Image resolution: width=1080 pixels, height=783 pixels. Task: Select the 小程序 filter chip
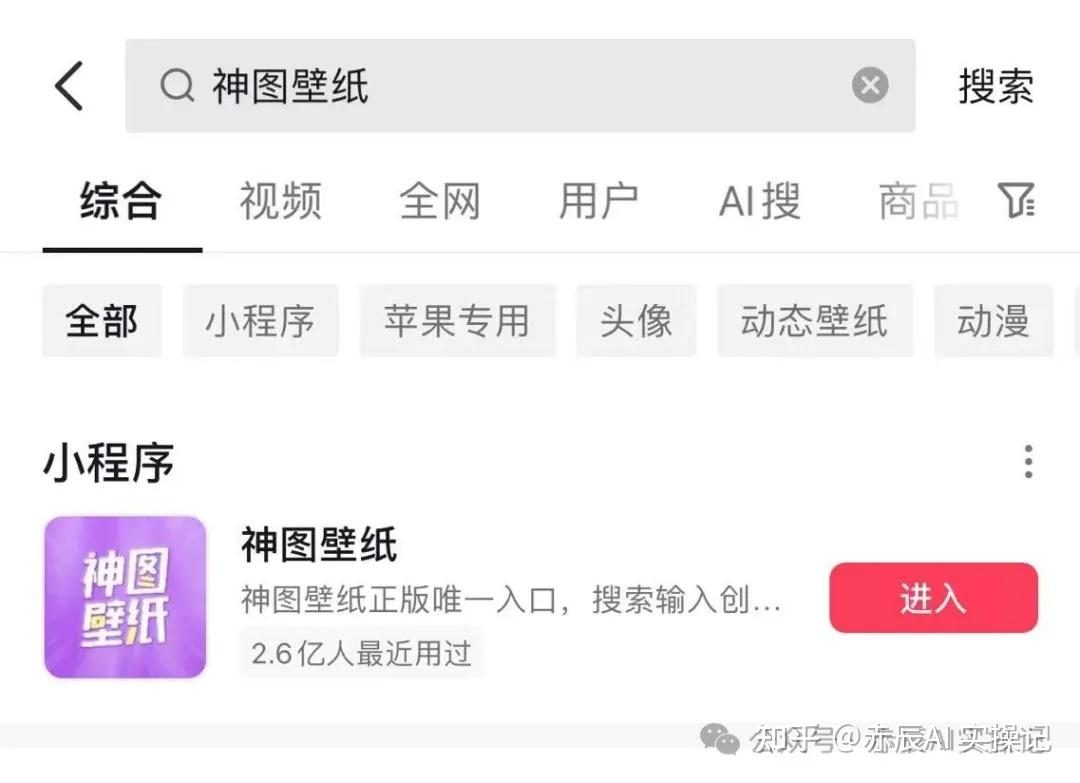[x=260, y=321]
